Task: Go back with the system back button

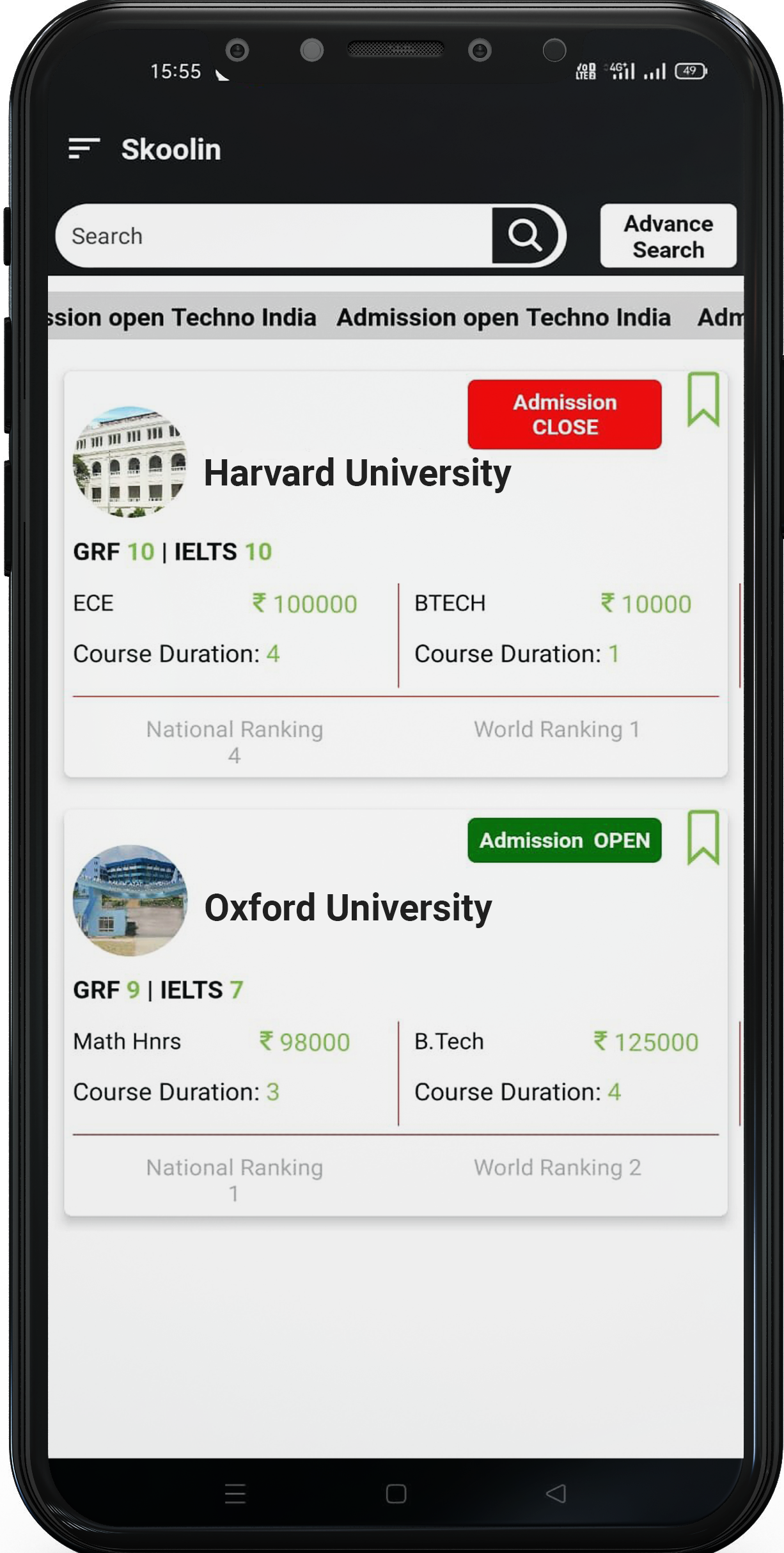Action: point(556,1495)
